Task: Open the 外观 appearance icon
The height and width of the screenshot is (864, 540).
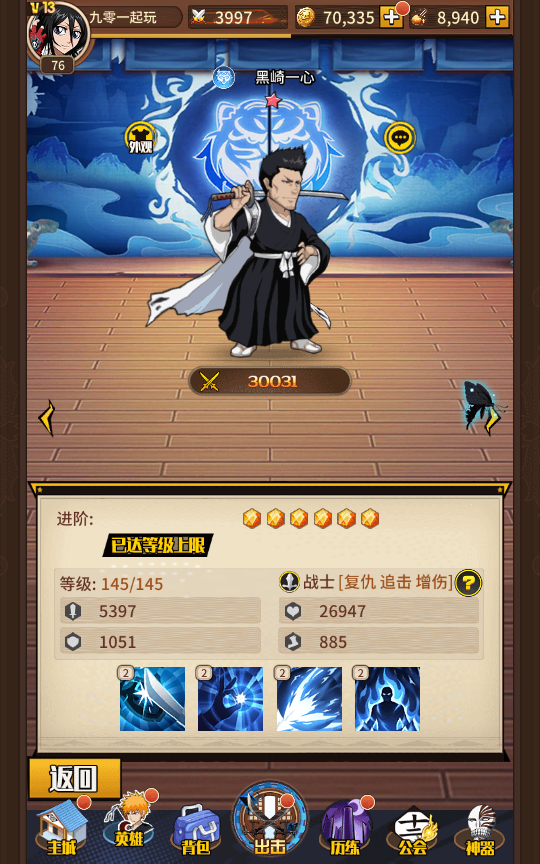Action: point(141,138)
